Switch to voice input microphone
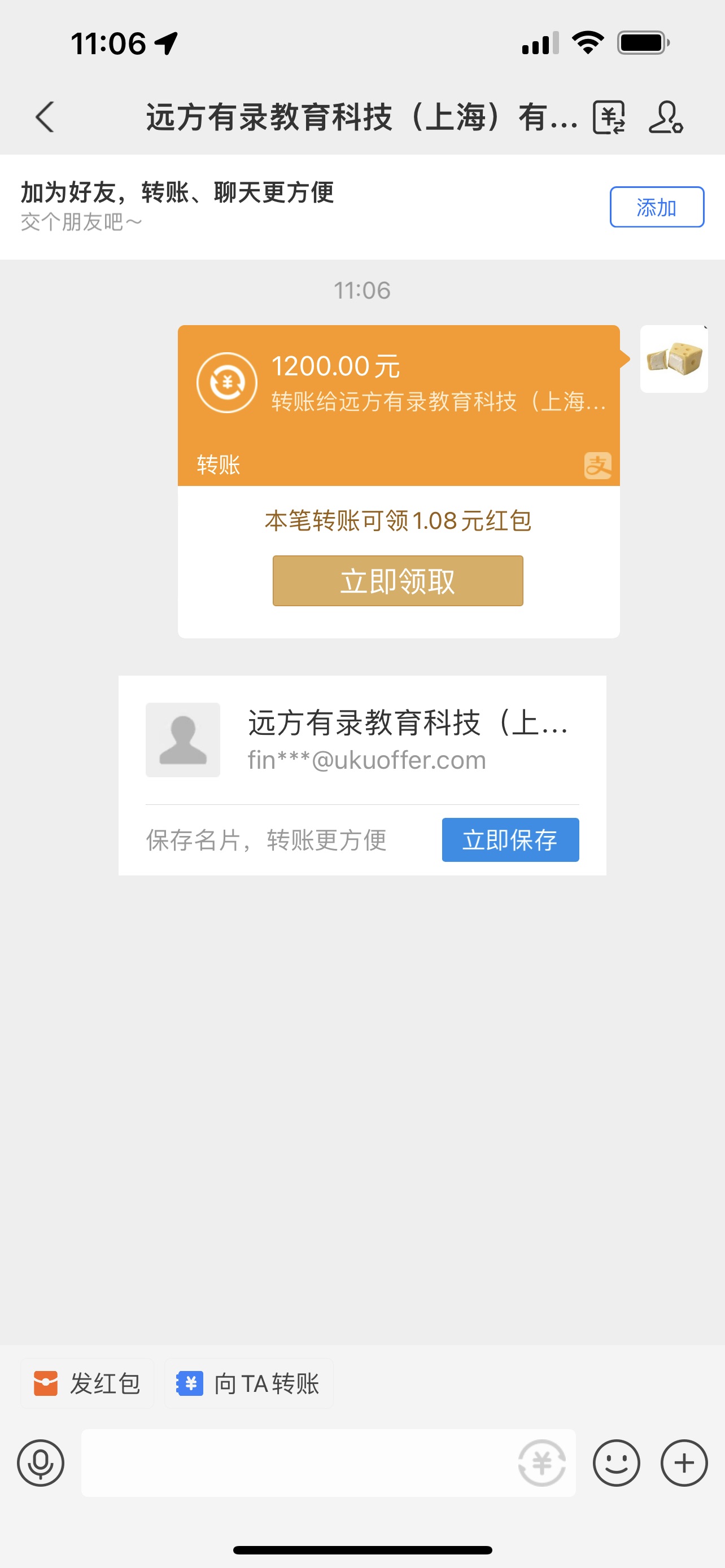The image size is (725, 1568). point(41,1462)
